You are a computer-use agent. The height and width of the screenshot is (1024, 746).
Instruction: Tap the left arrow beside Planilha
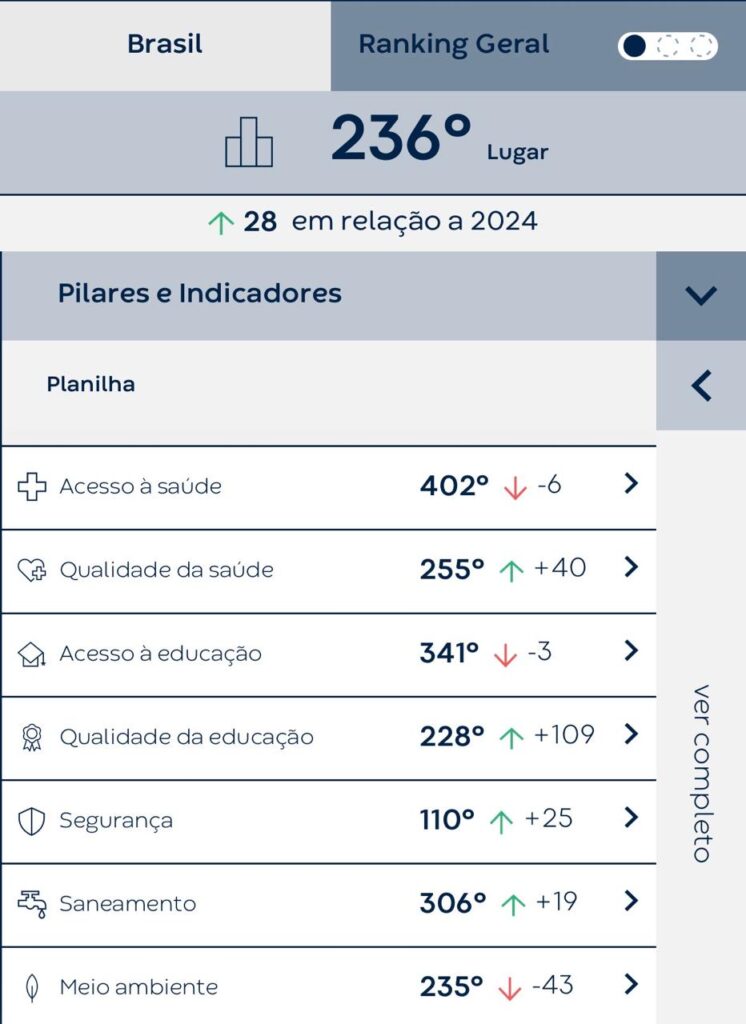[701, 385]
